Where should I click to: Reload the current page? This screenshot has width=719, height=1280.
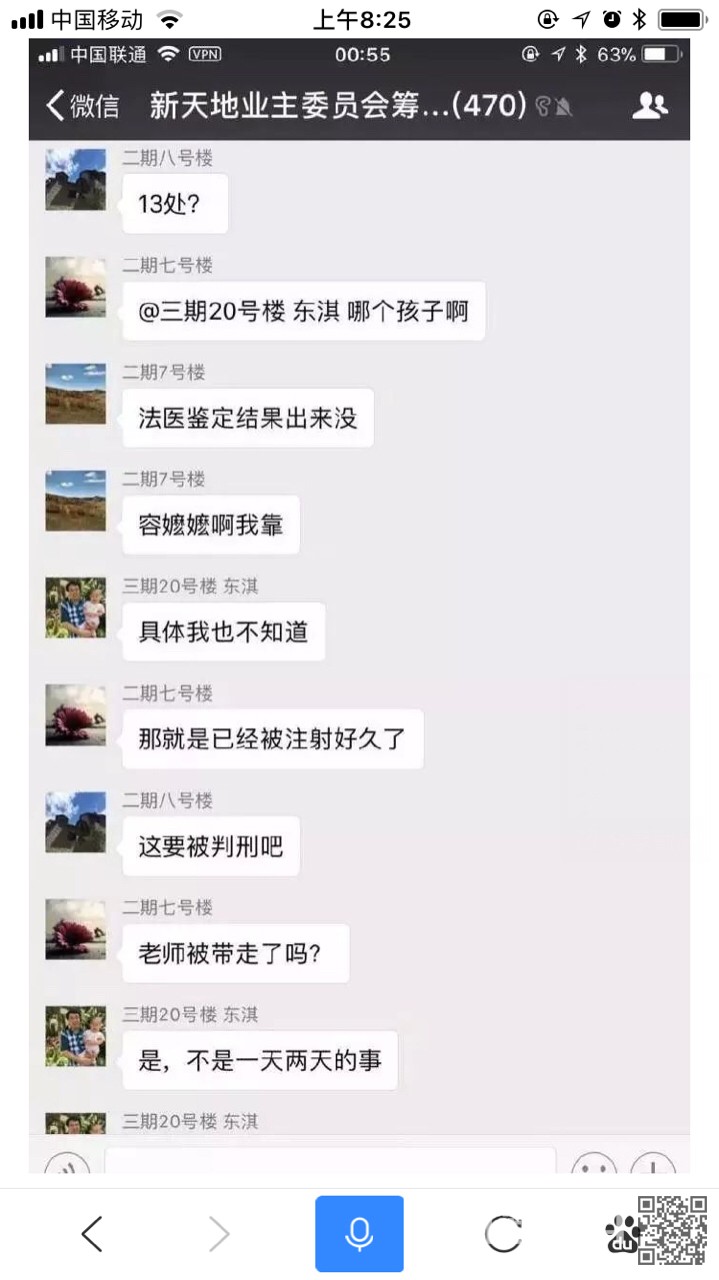point(502,1234)
